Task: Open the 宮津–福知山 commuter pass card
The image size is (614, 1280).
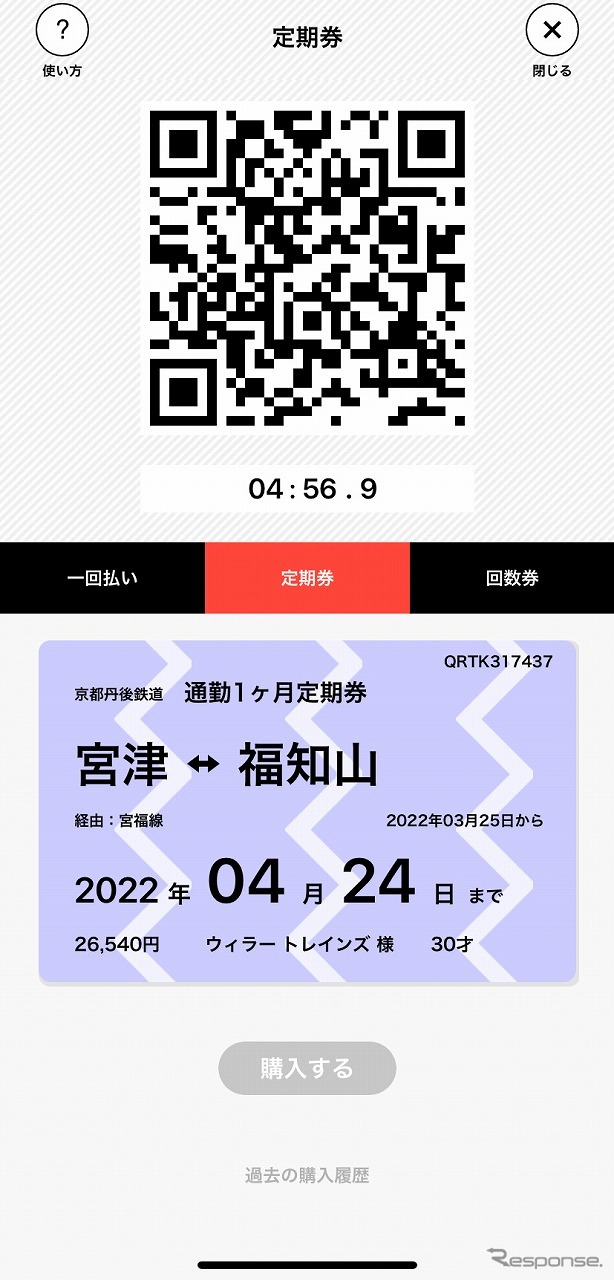Action: (307, 812)
